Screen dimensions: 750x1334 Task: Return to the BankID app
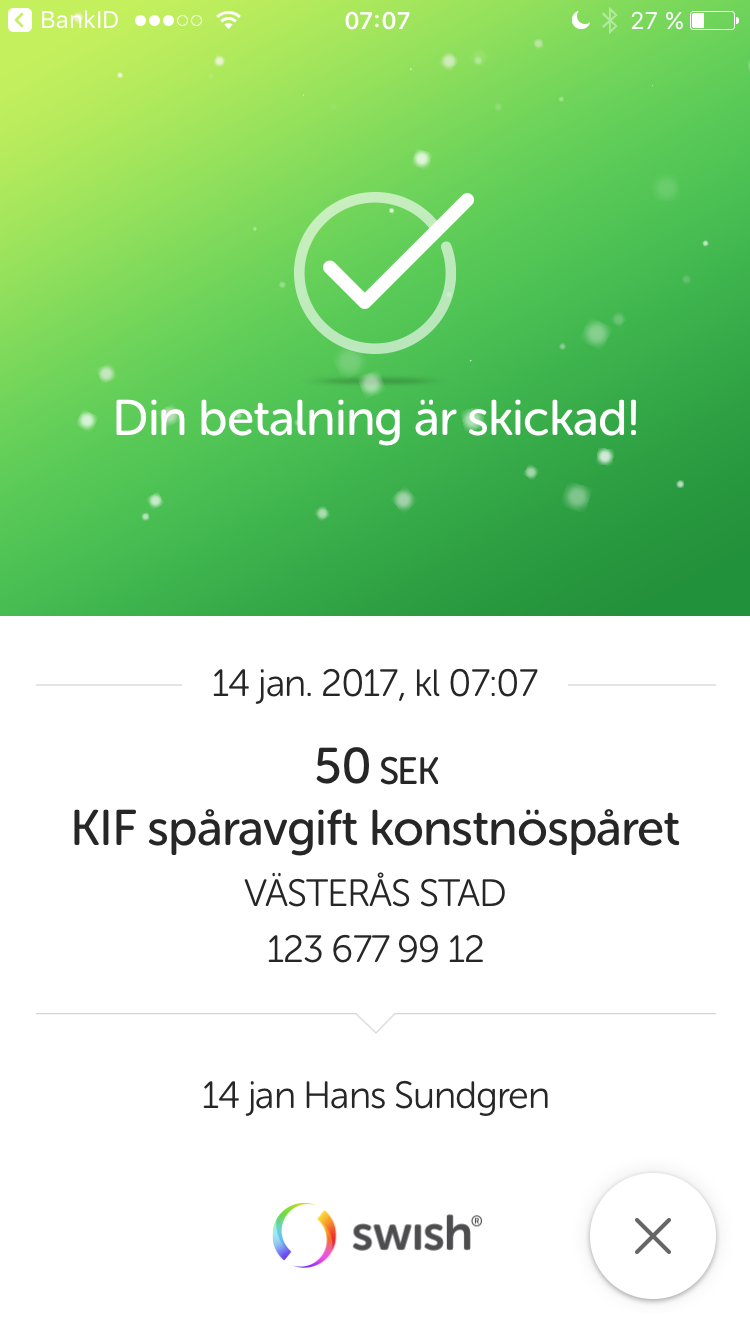tap(62, 20)
